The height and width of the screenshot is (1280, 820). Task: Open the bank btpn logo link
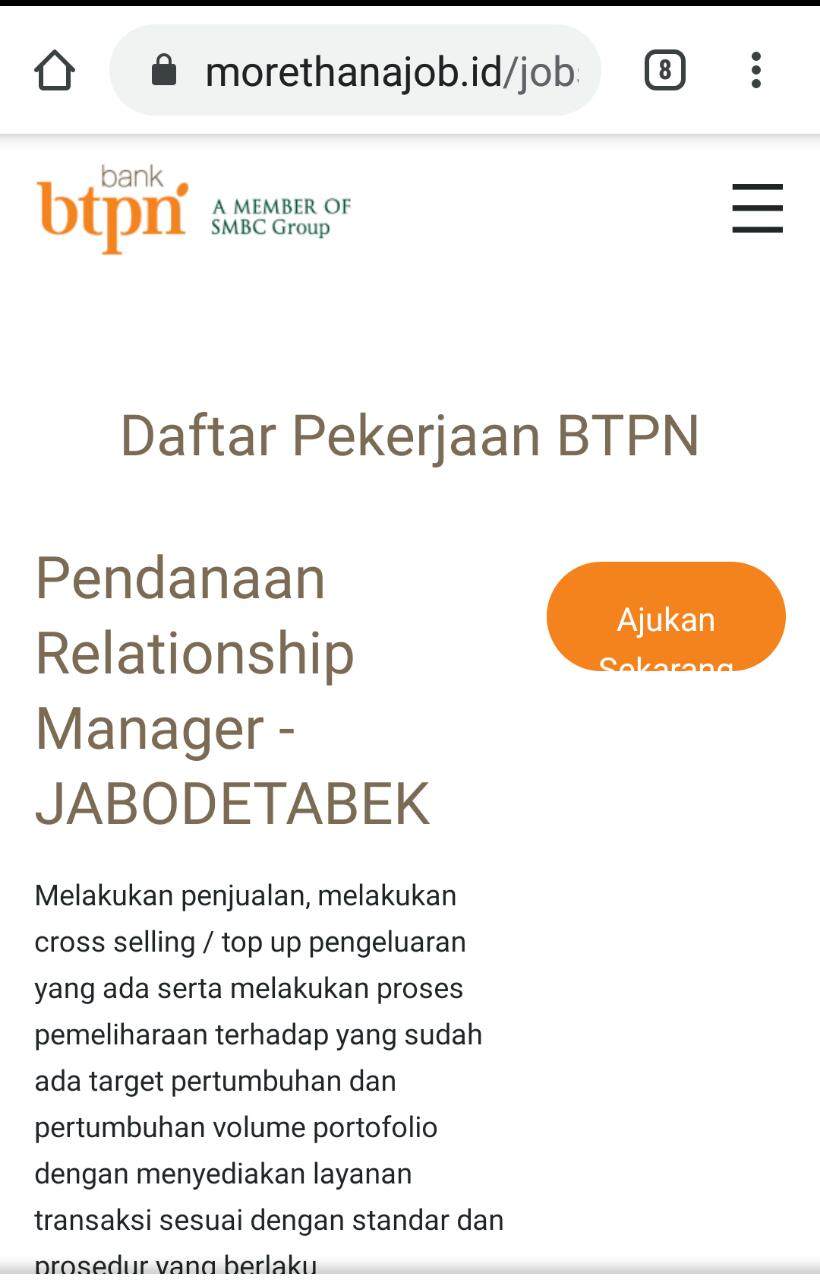click(113, 209)
